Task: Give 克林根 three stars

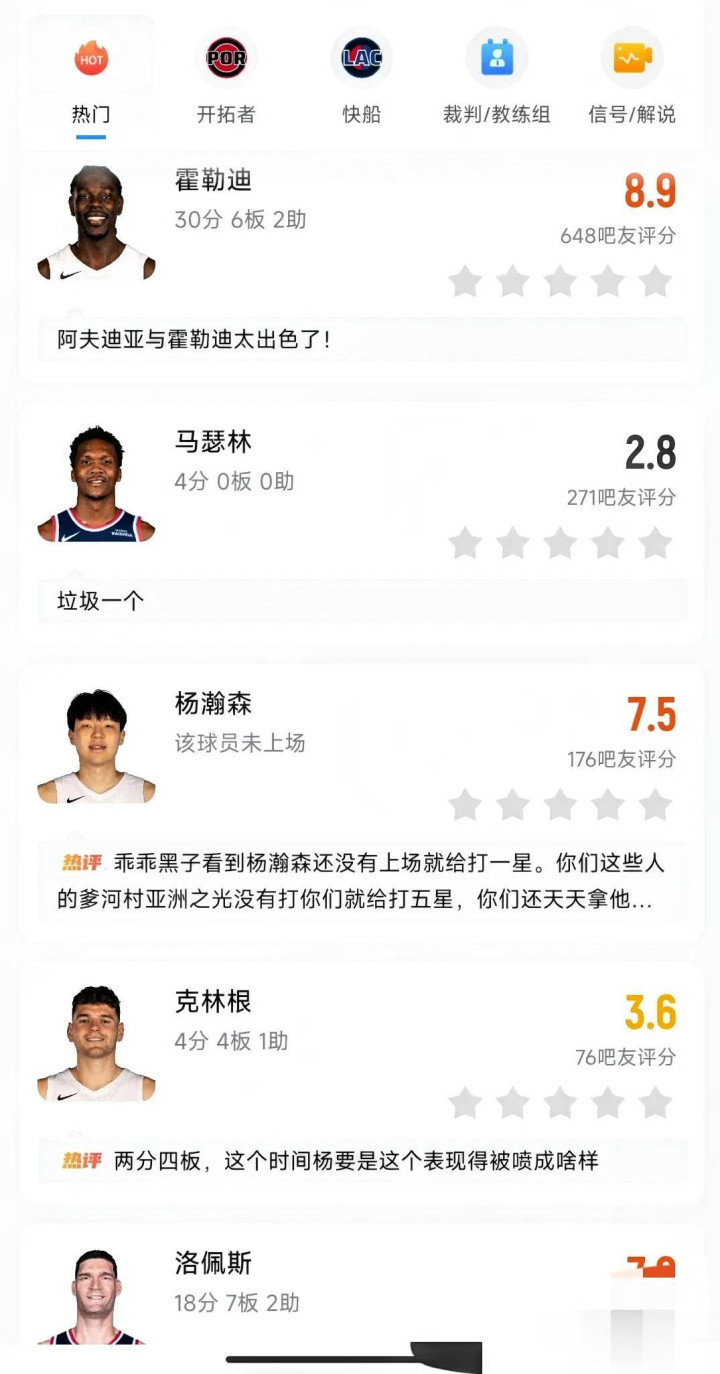Action: point(560,1103)
